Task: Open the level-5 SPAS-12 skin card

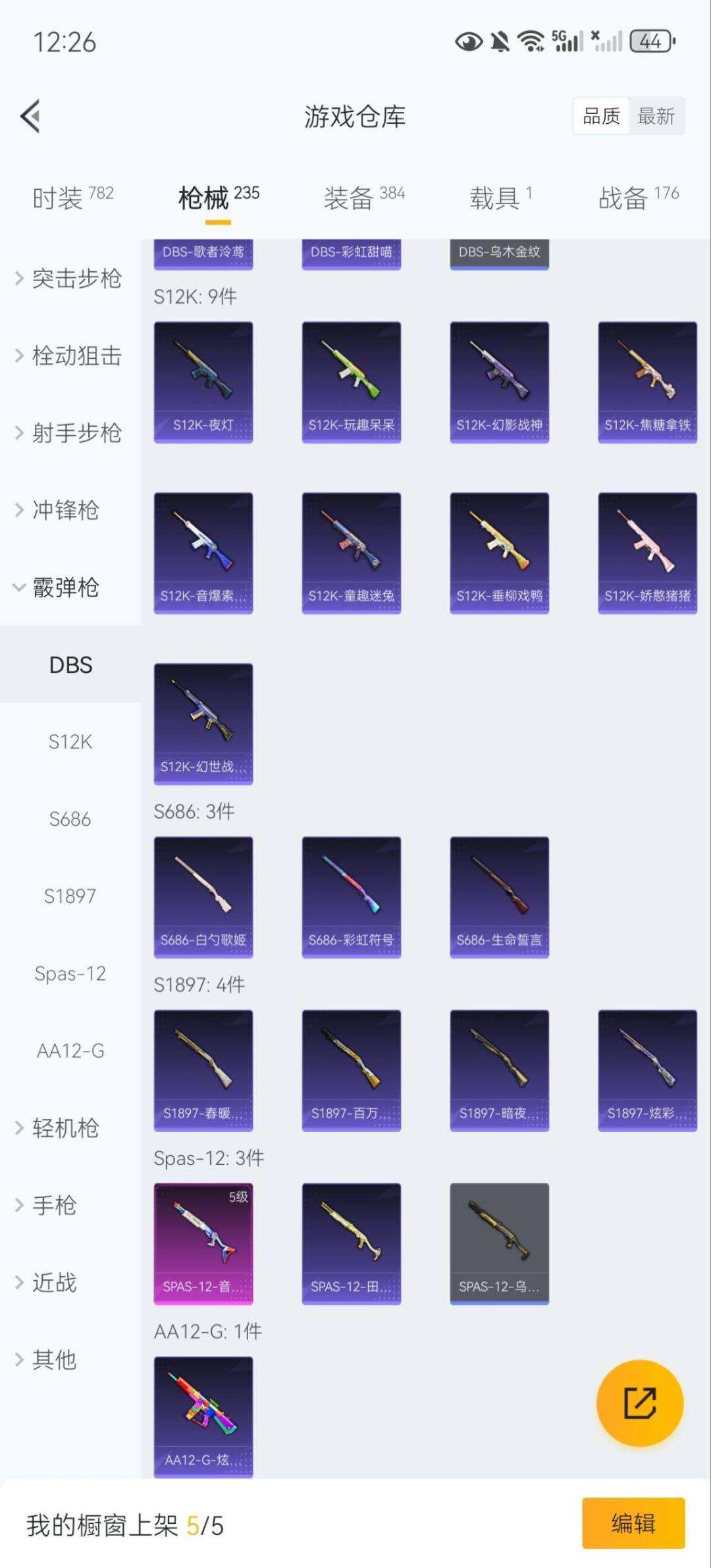Action: coord(203,1243)
